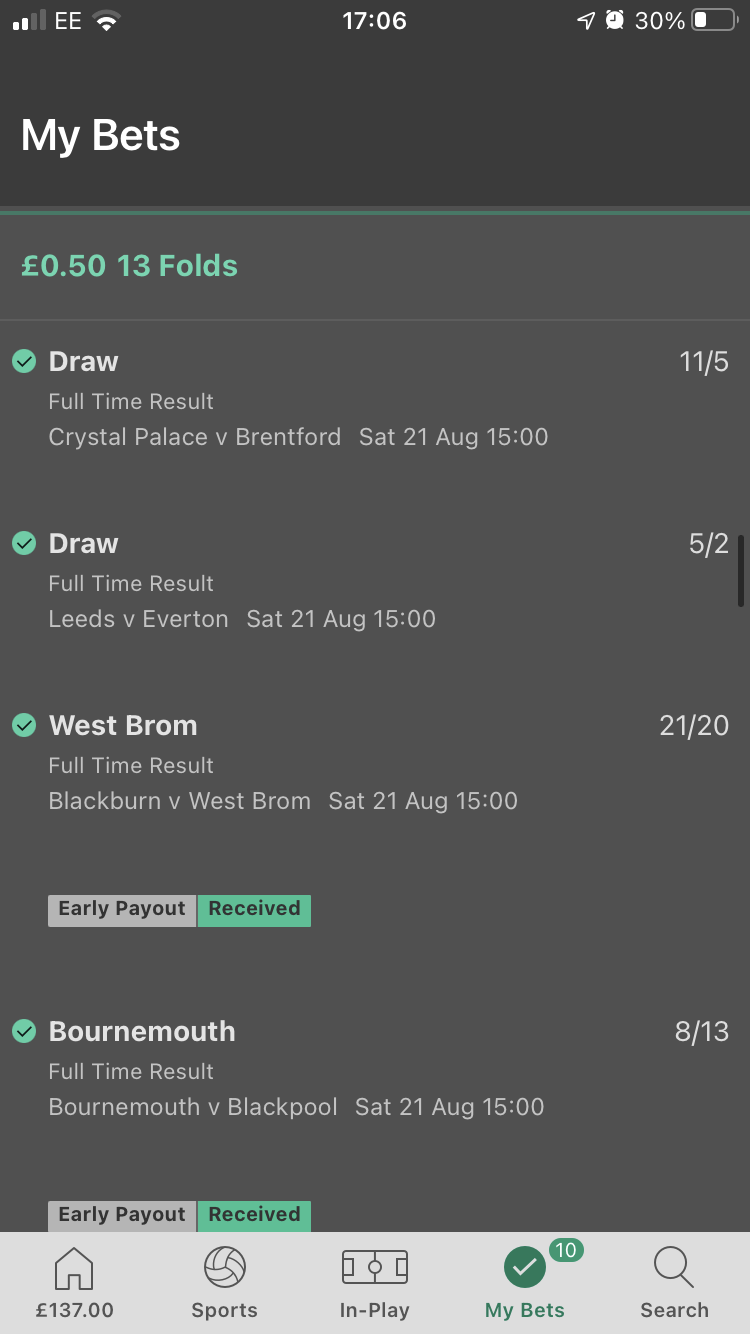This screenshot has height=1334, width=750.
Task: Open the Search tab
Action: (675, 1283)
